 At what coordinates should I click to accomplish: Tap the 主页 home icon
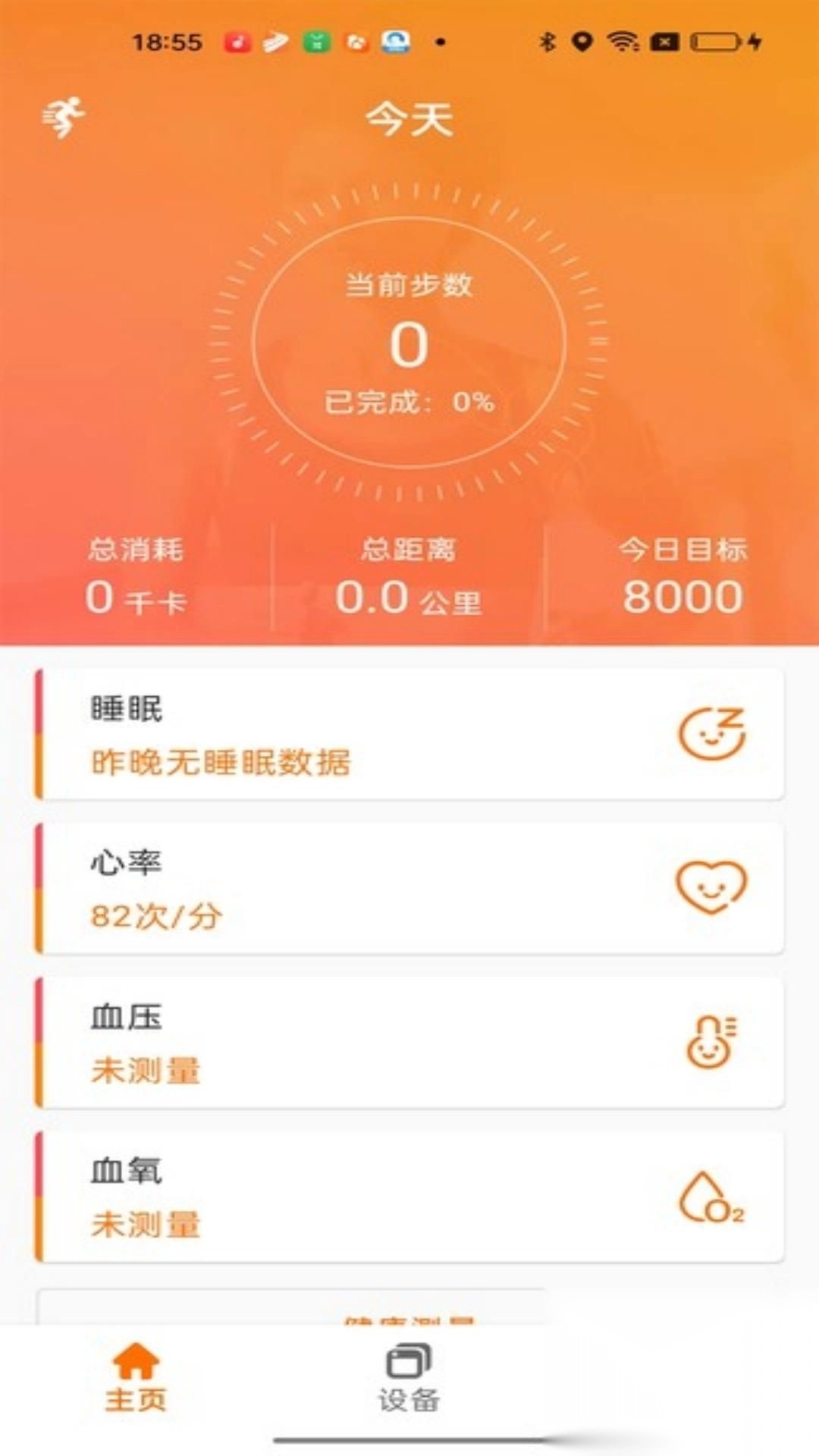point(136,1361)
